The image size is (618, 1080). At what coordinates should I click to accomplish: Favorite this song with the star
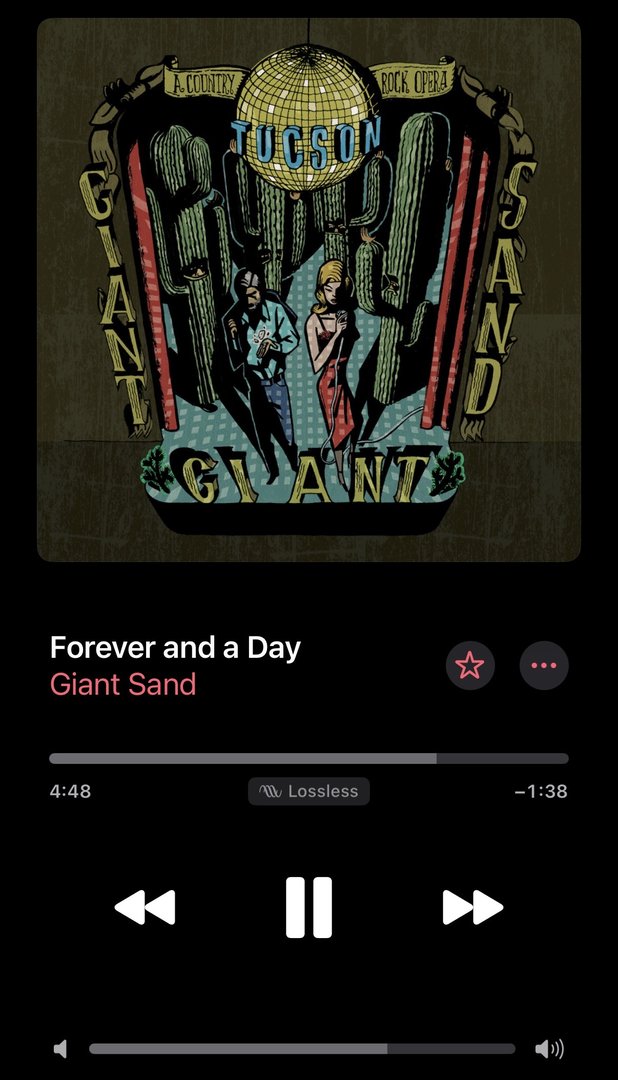(470, 666)
